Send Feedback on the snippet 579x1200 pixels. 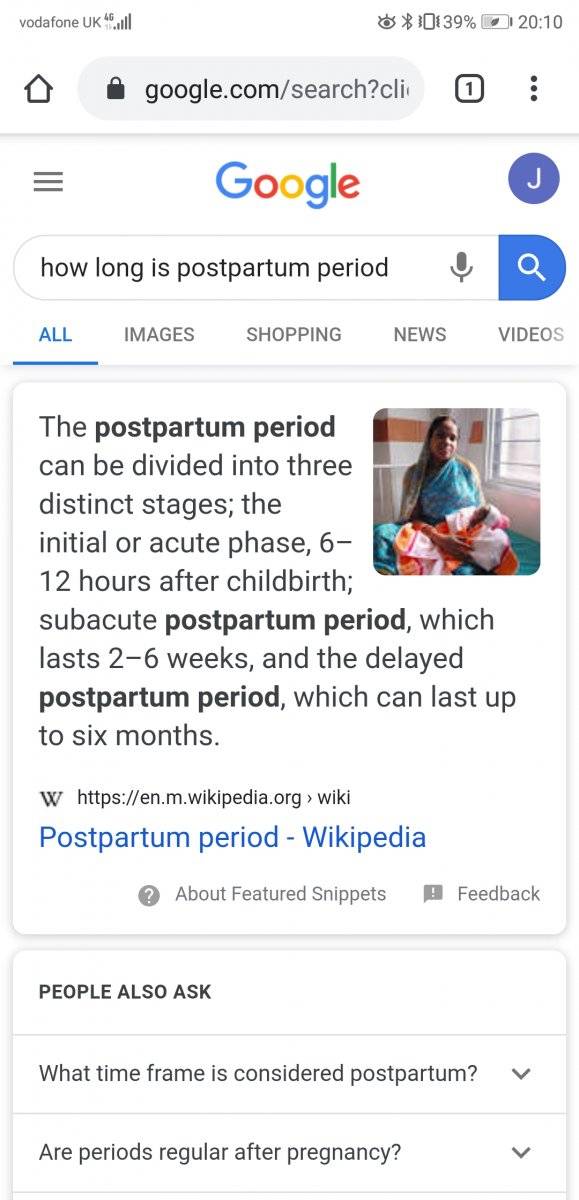click(x=481, y=894)
